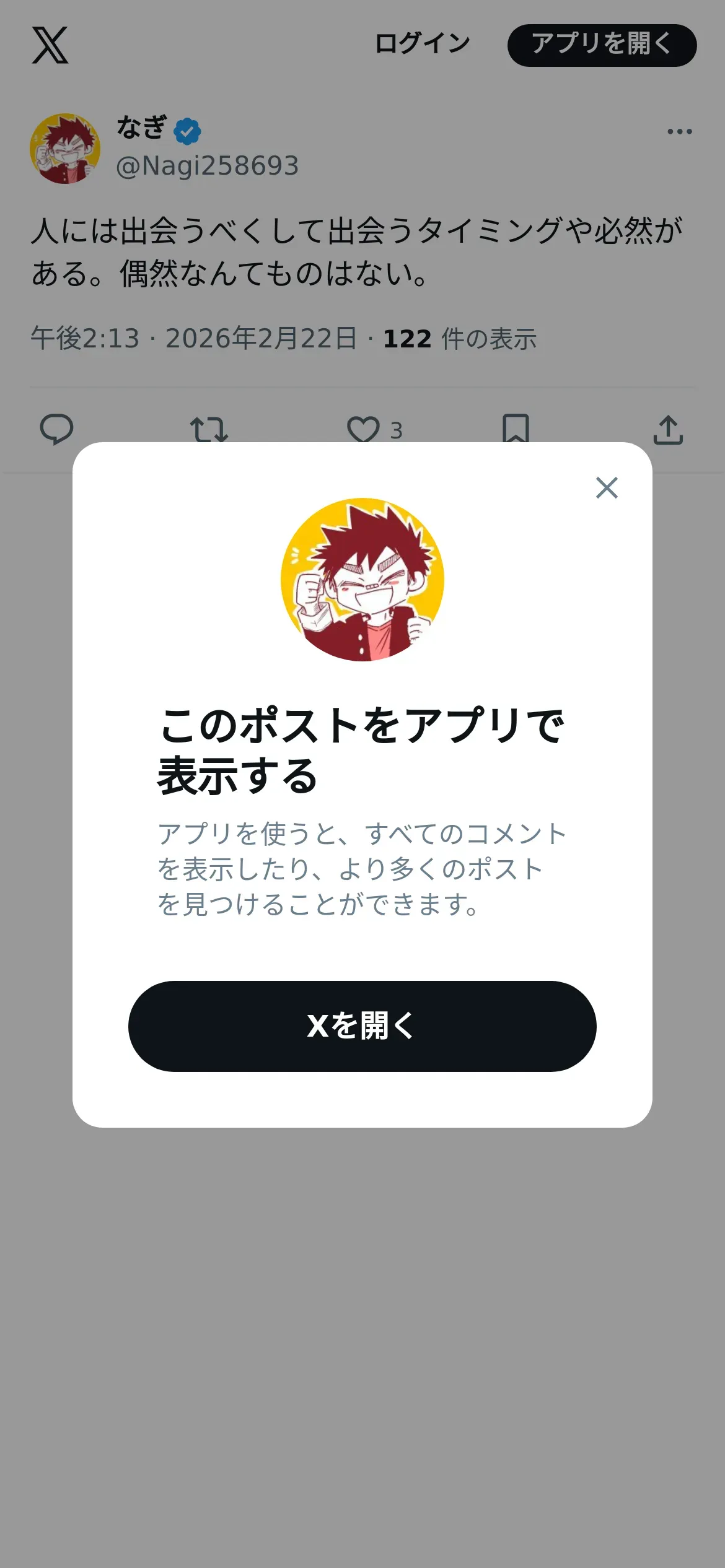
Task: Open なぎ's profile avatar beside the post
Action: (x=65, y=149)
